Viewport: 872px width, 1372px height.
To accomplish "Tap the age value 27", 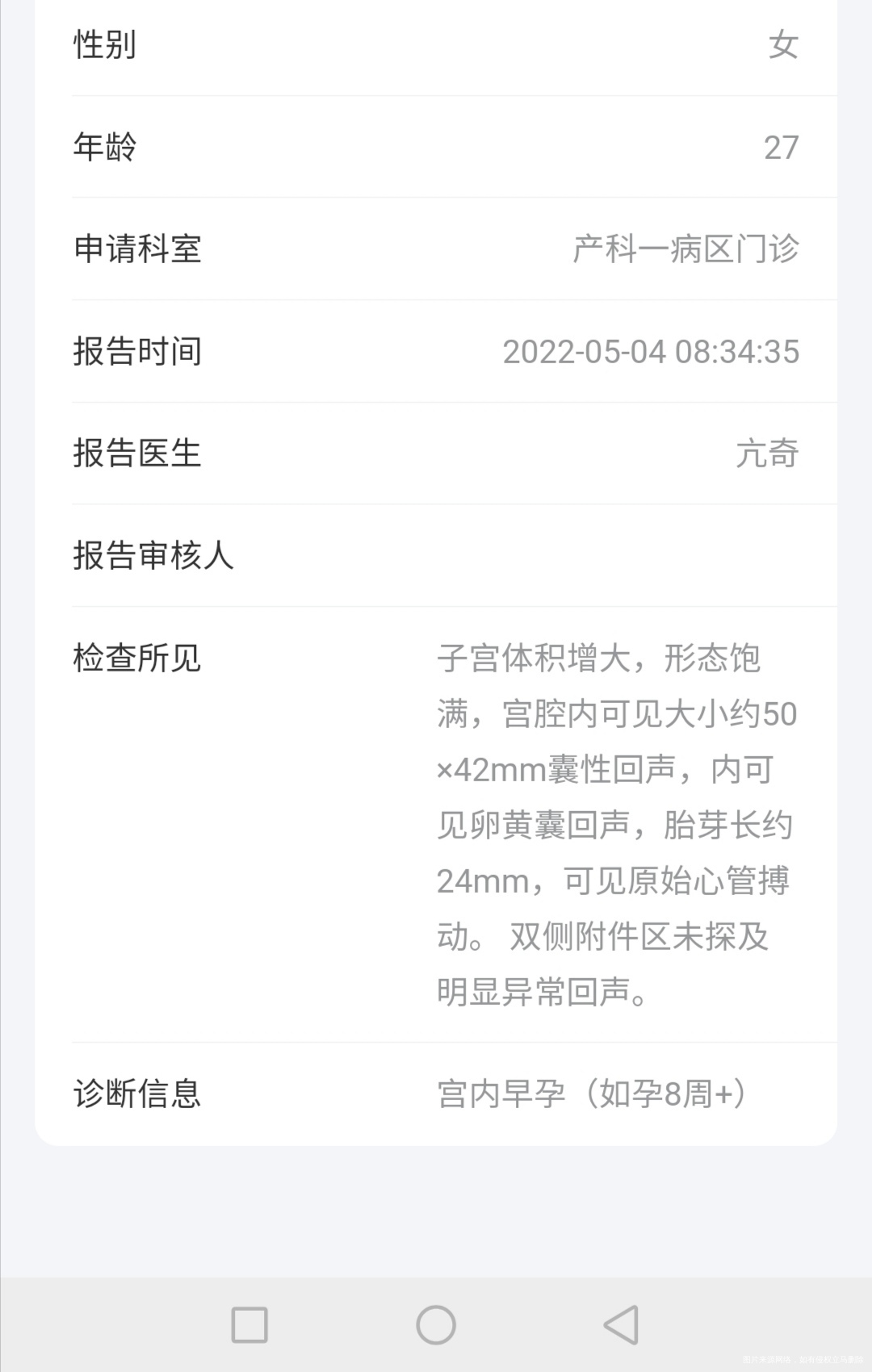I will tap(780, 148).
